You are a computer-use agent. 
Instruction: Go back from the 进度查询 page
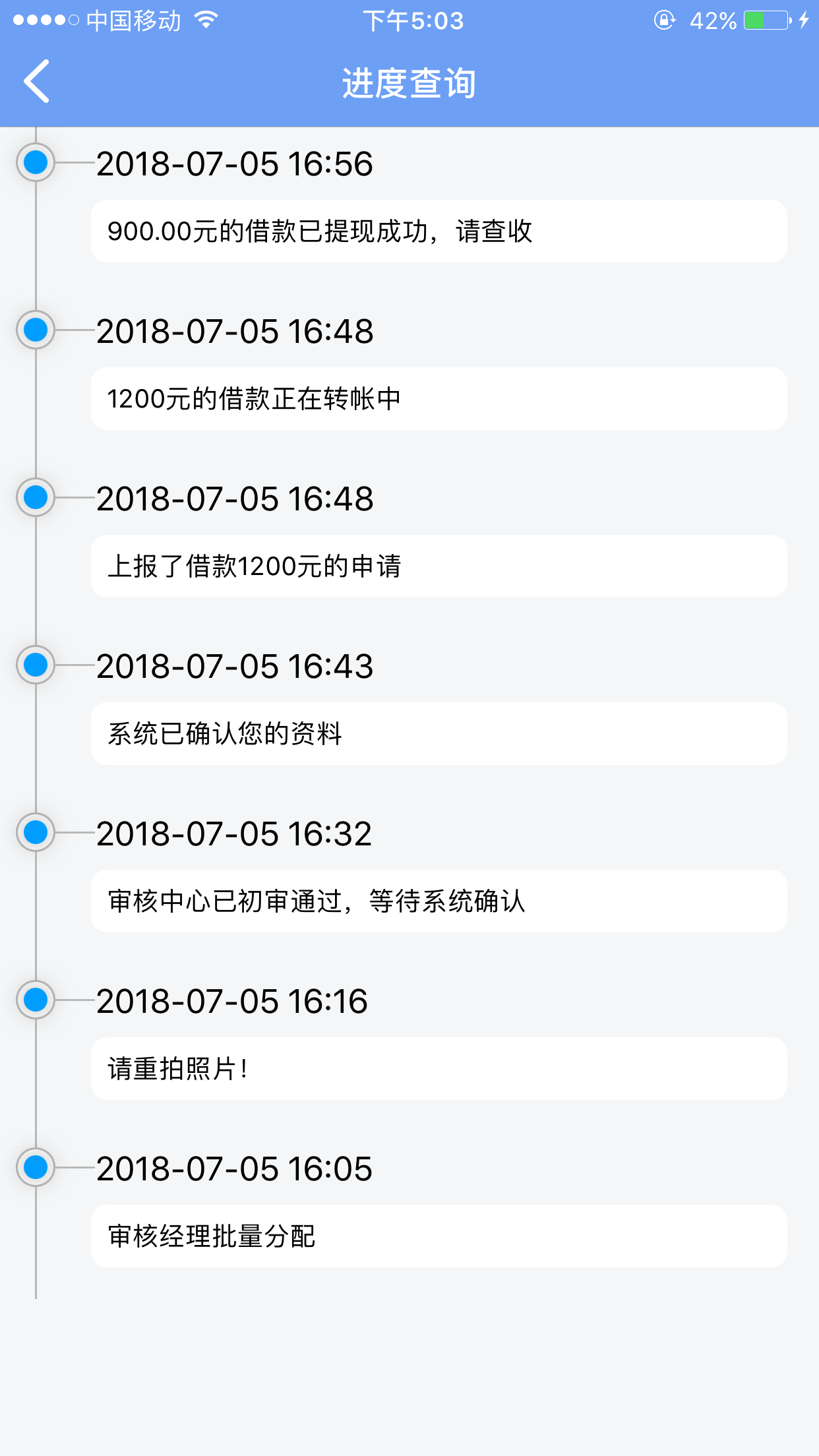click(37, 82)
